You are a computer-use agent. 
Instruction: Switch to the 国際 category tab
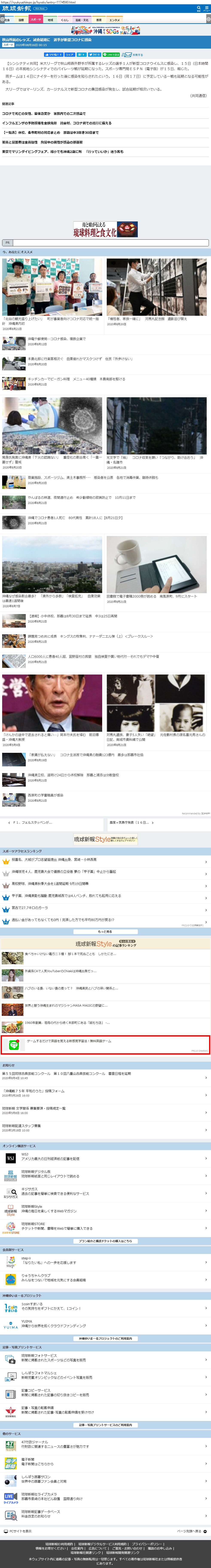tap(21, 20)
